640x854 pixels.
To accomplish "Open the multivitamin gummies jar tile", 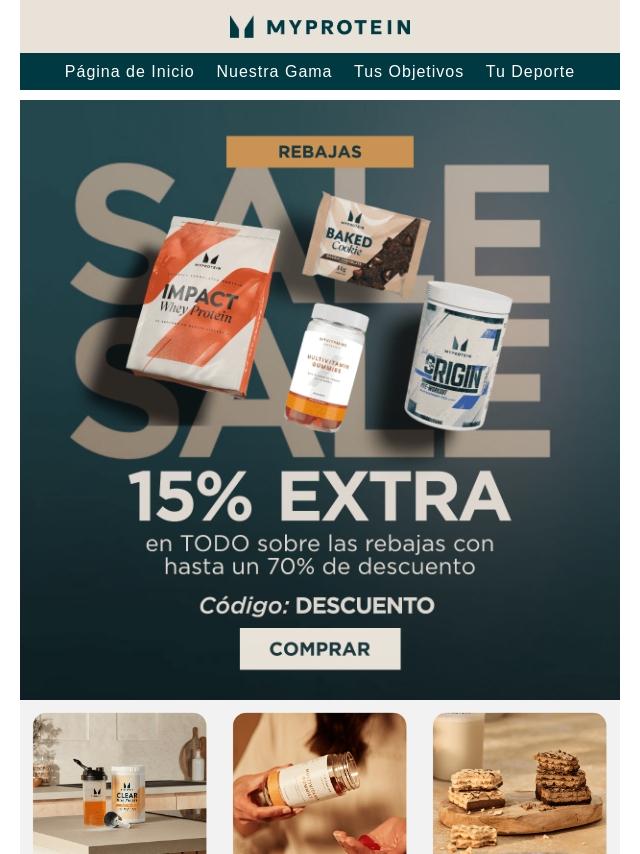I will coord(320,783).
